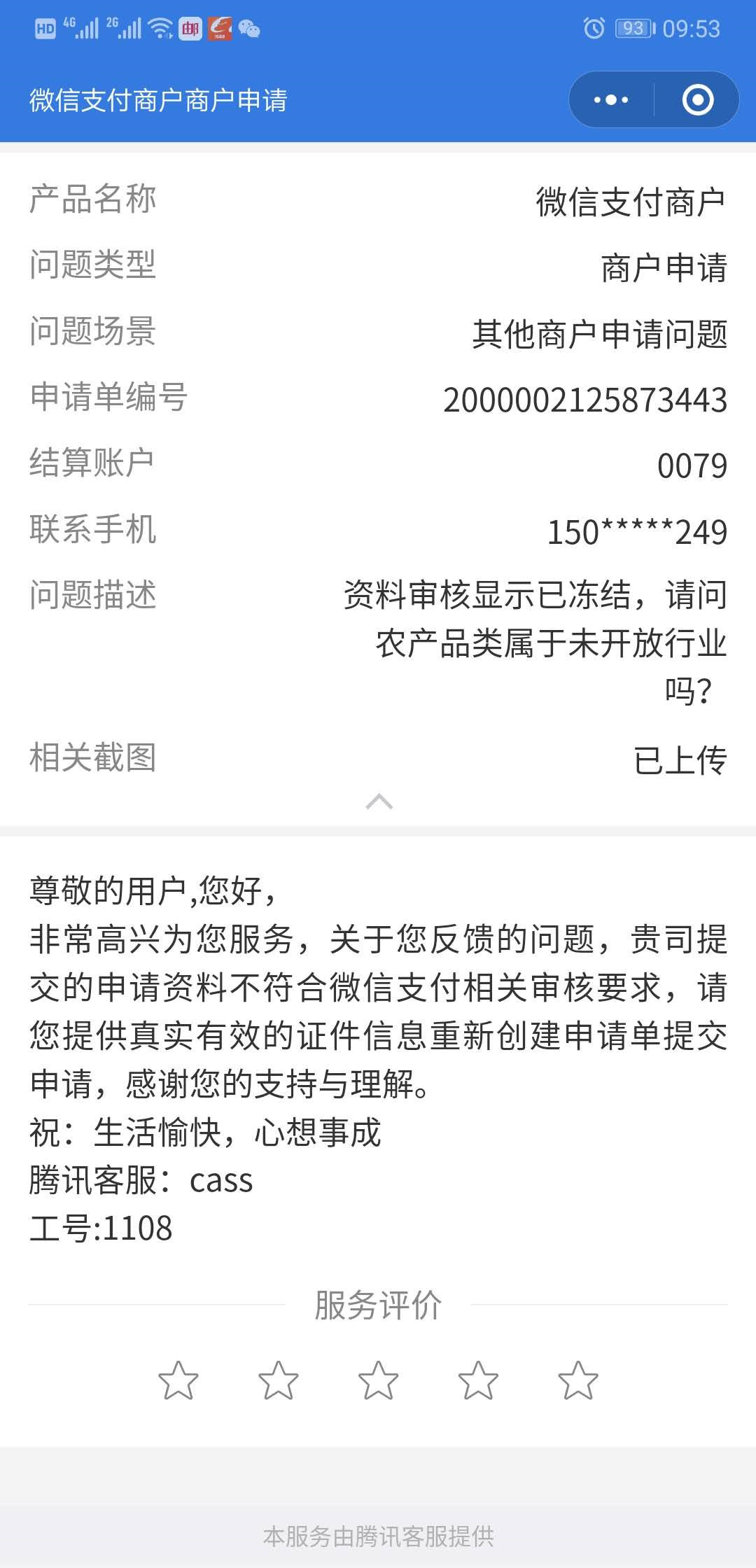Collapse the request details section

(x=379, y=801)
